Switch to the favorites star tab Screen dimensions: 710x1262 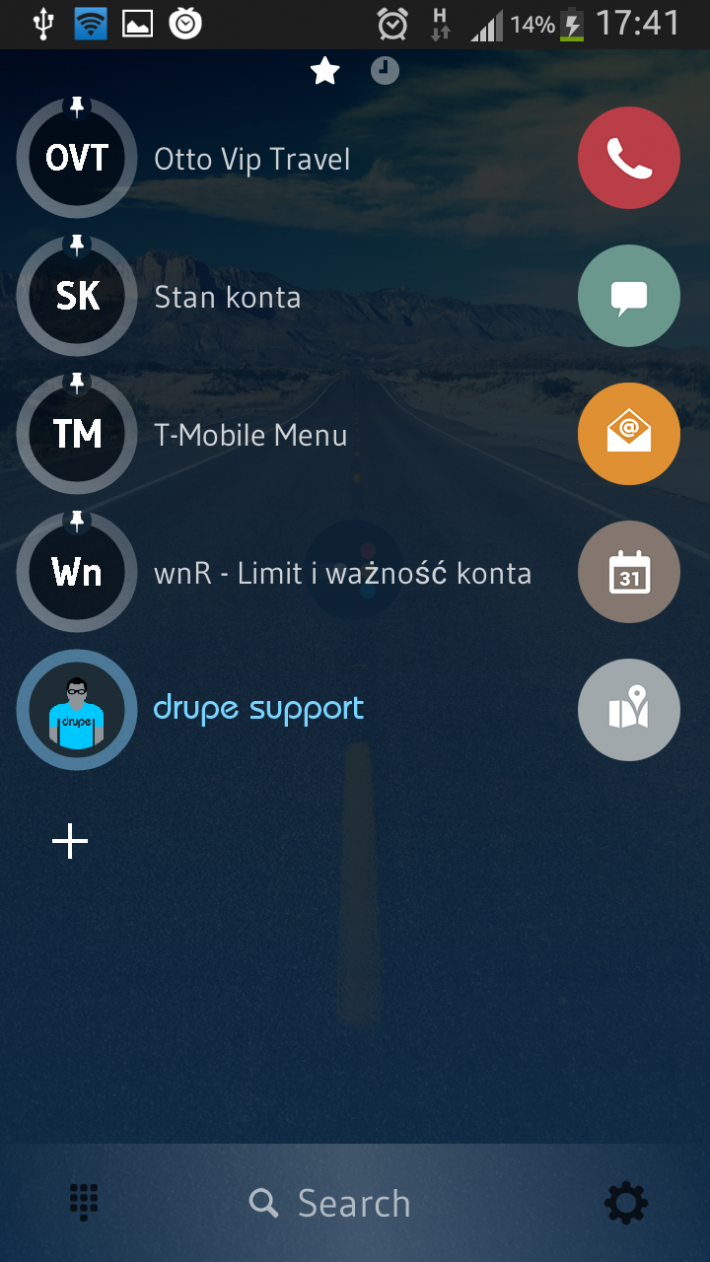325,71
